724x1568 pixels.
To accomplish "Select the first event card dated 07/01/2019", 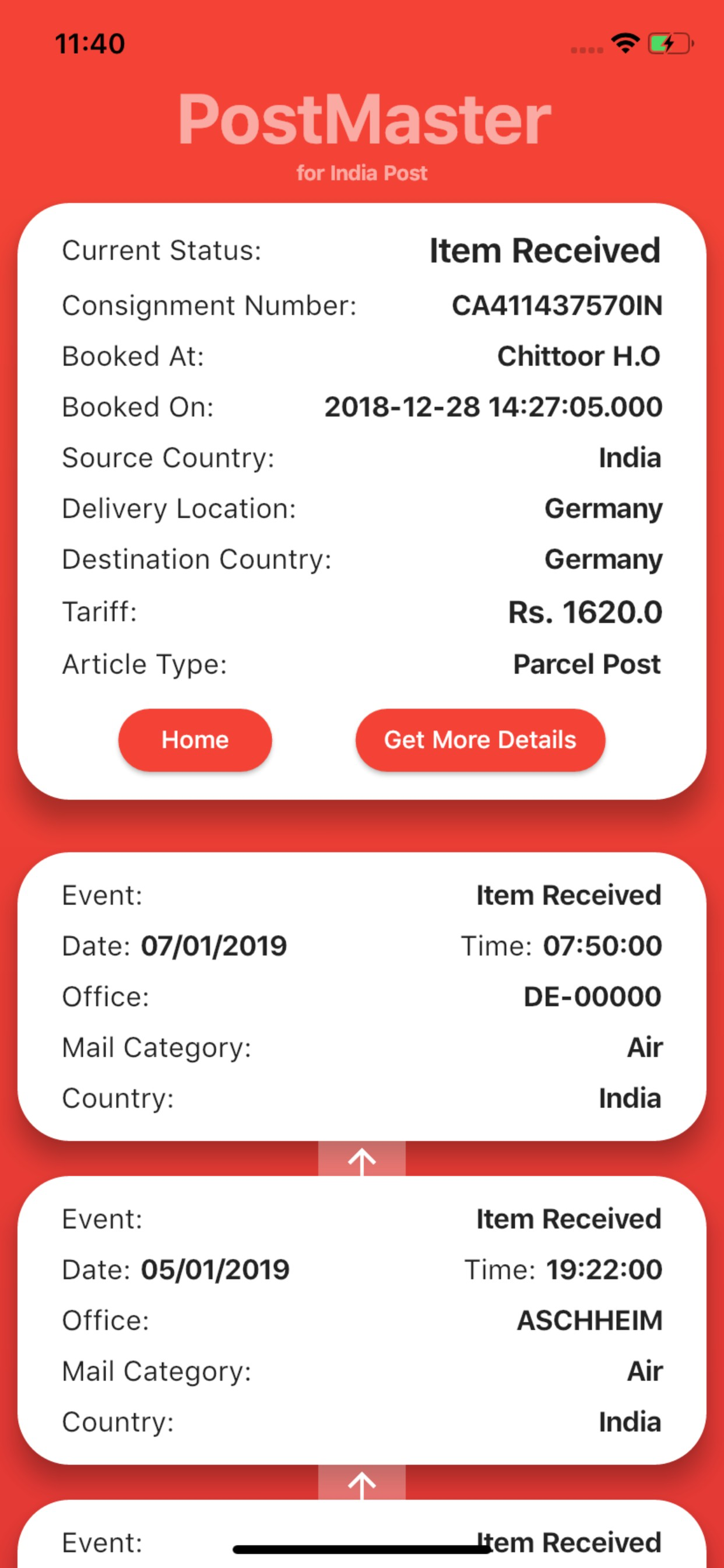I will tap(362, 998).
